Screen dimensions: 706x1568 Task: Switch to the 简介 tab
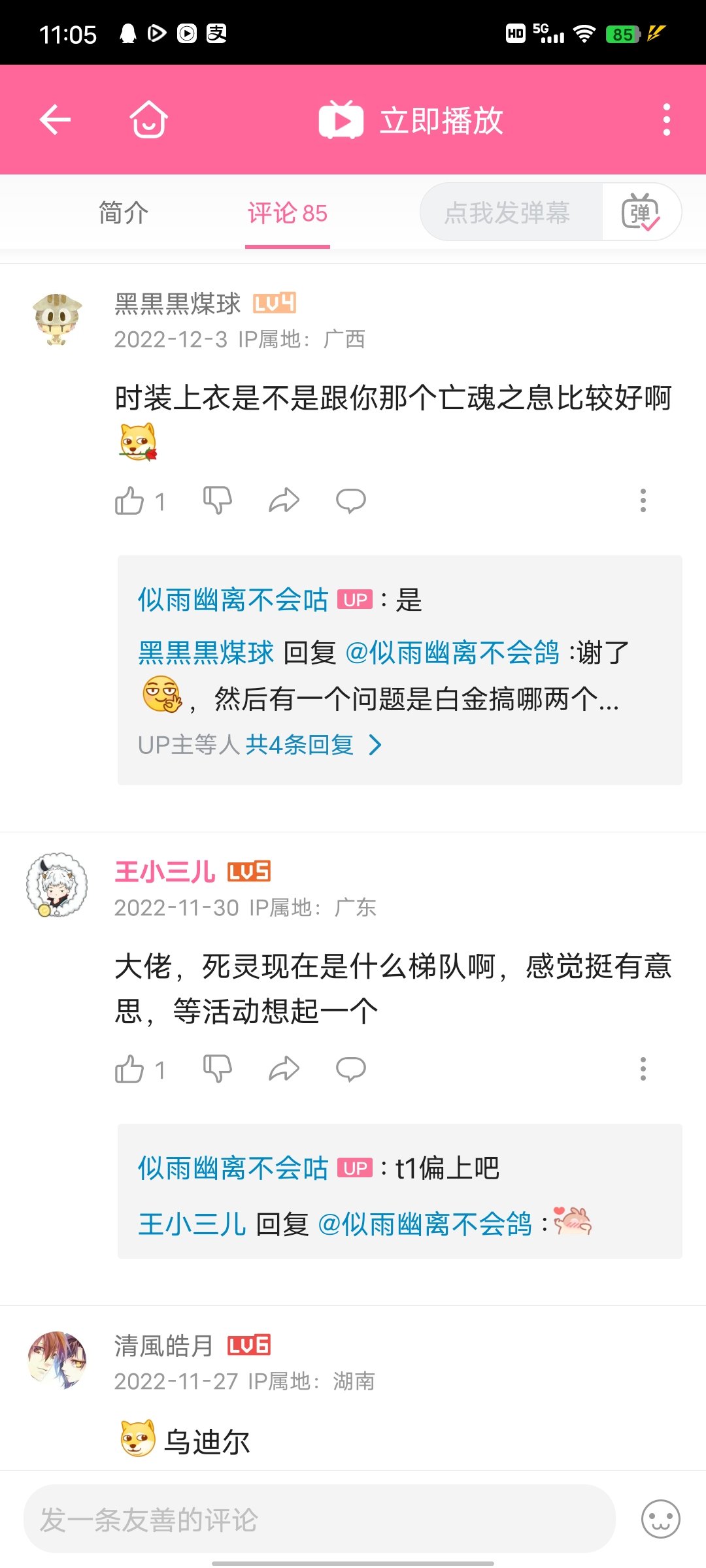pos(123,213)
